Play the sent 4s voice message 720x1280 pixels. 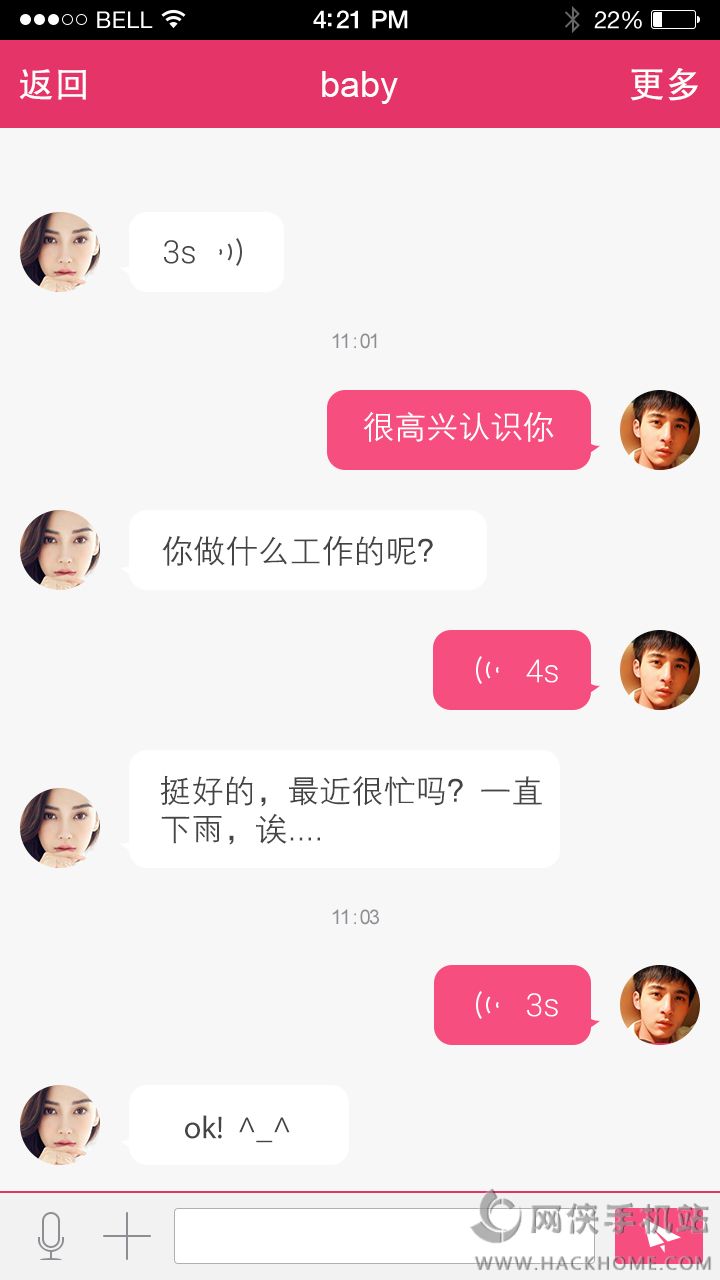[512, 670]
